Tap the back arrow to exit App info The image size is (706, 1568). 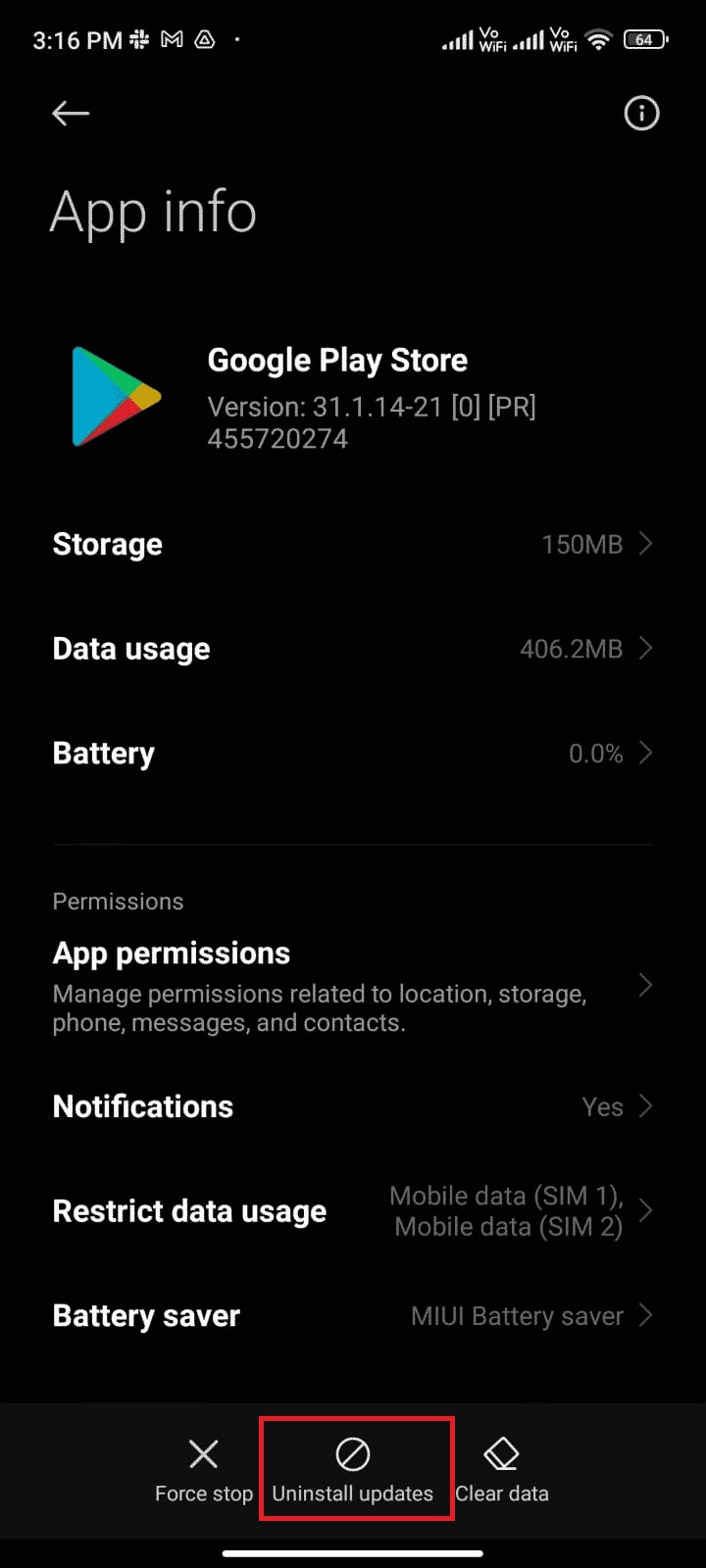(x=70, y=114)
